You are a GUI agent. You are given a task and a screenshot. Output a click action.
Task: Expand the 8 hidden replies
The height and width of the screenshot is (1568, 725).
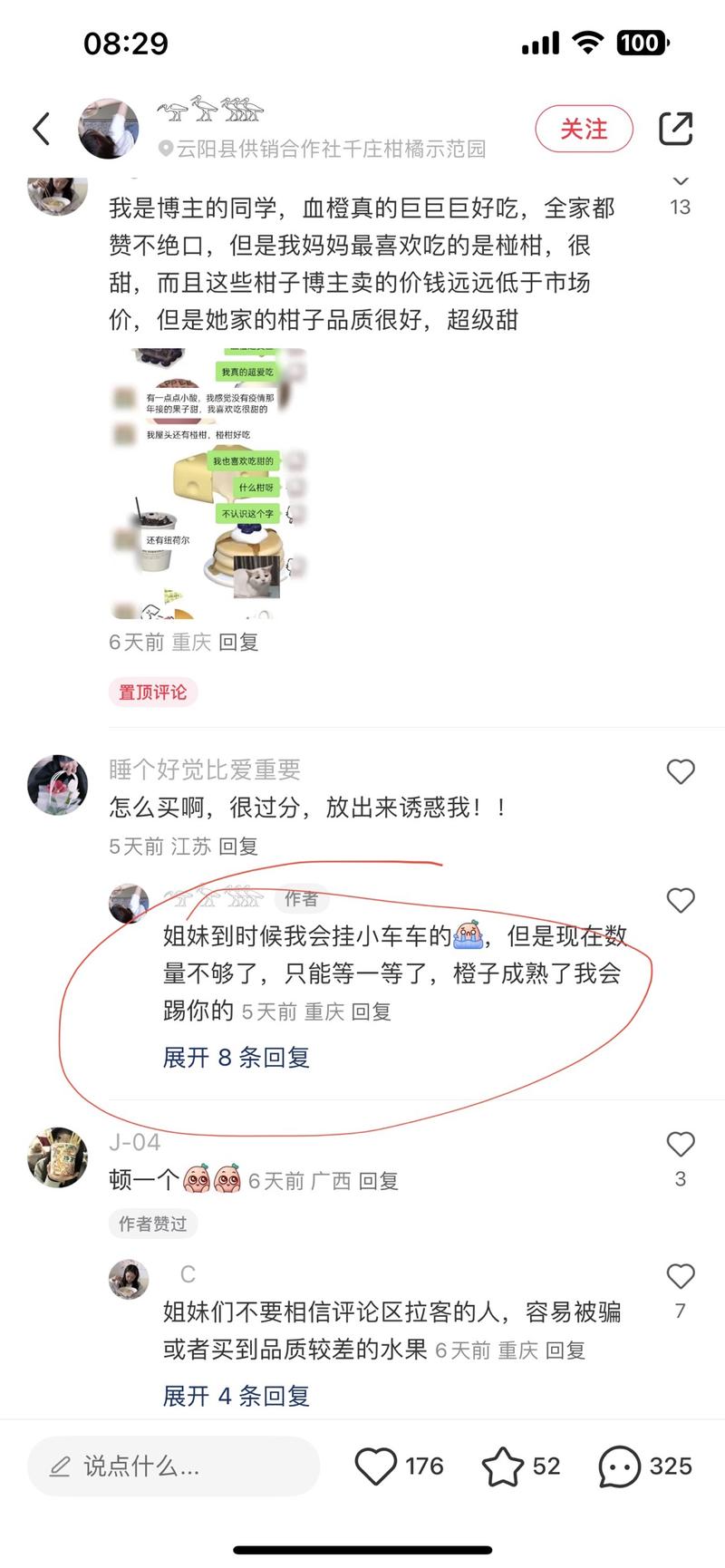coord(237,1057)
